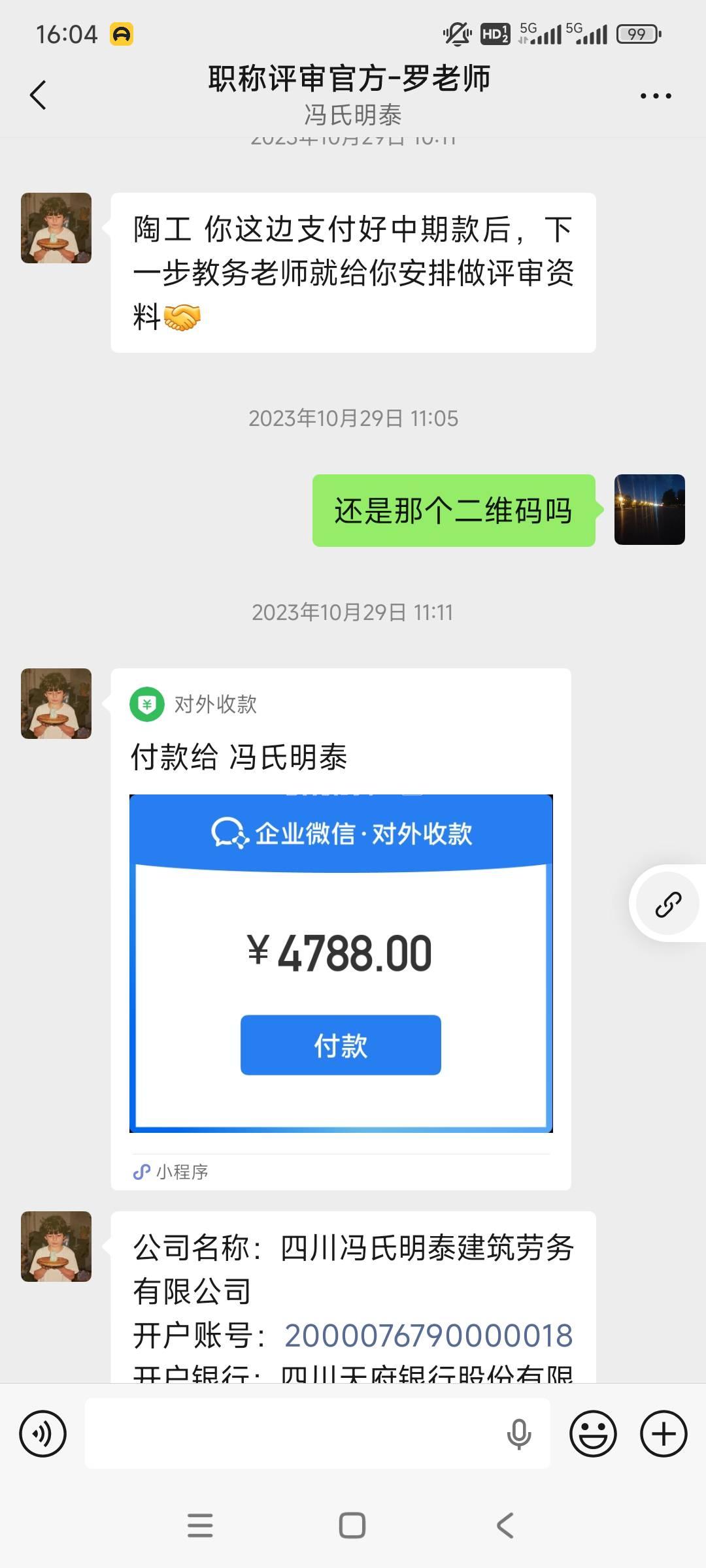The height and width of the screenshot is (1568, 706).
Task: Switch to voice message input
Action: click(43, 1433)
